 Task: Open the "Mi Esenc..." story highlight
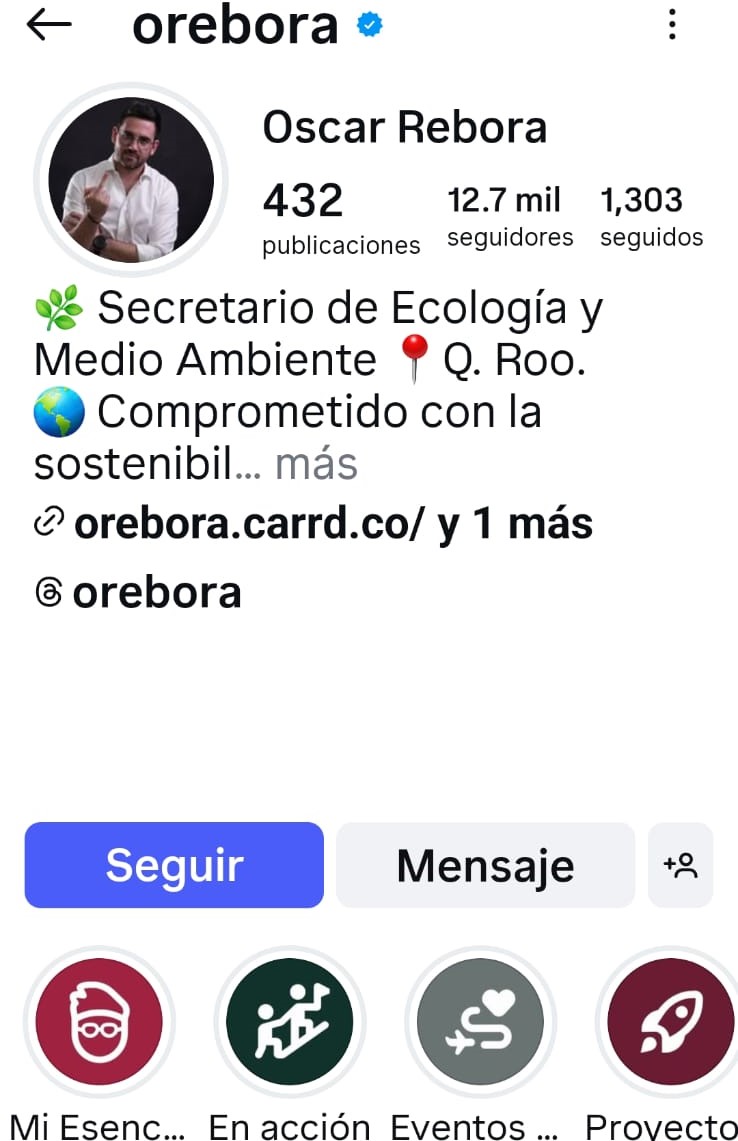(x=98, y=1022)
